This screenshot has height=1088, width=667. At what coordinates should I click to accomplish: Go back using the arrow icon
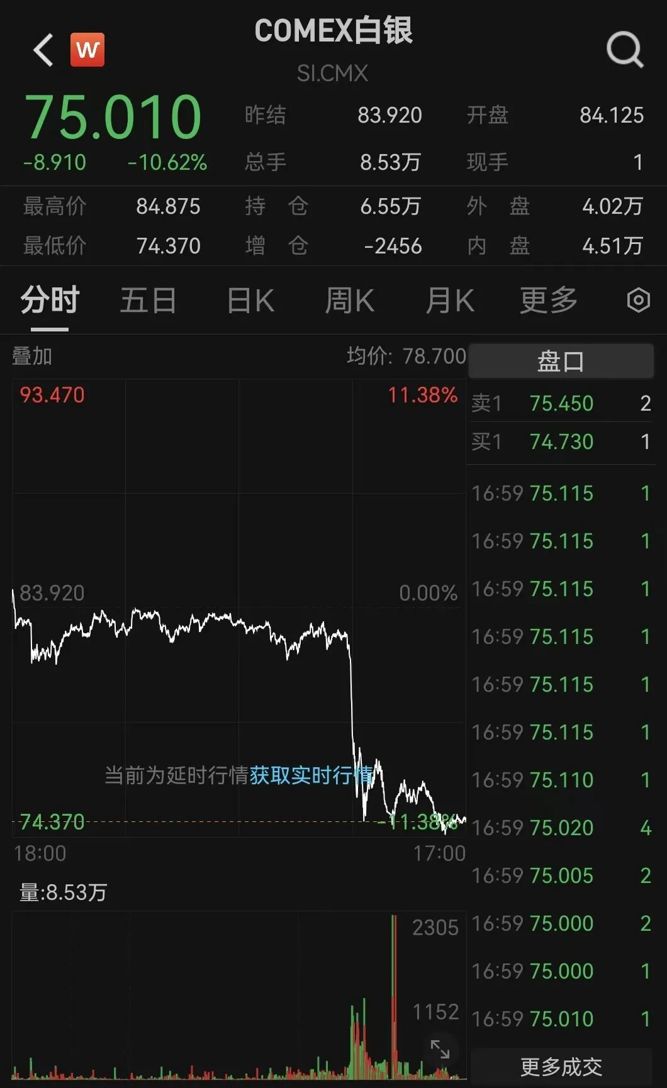[43, 50]
